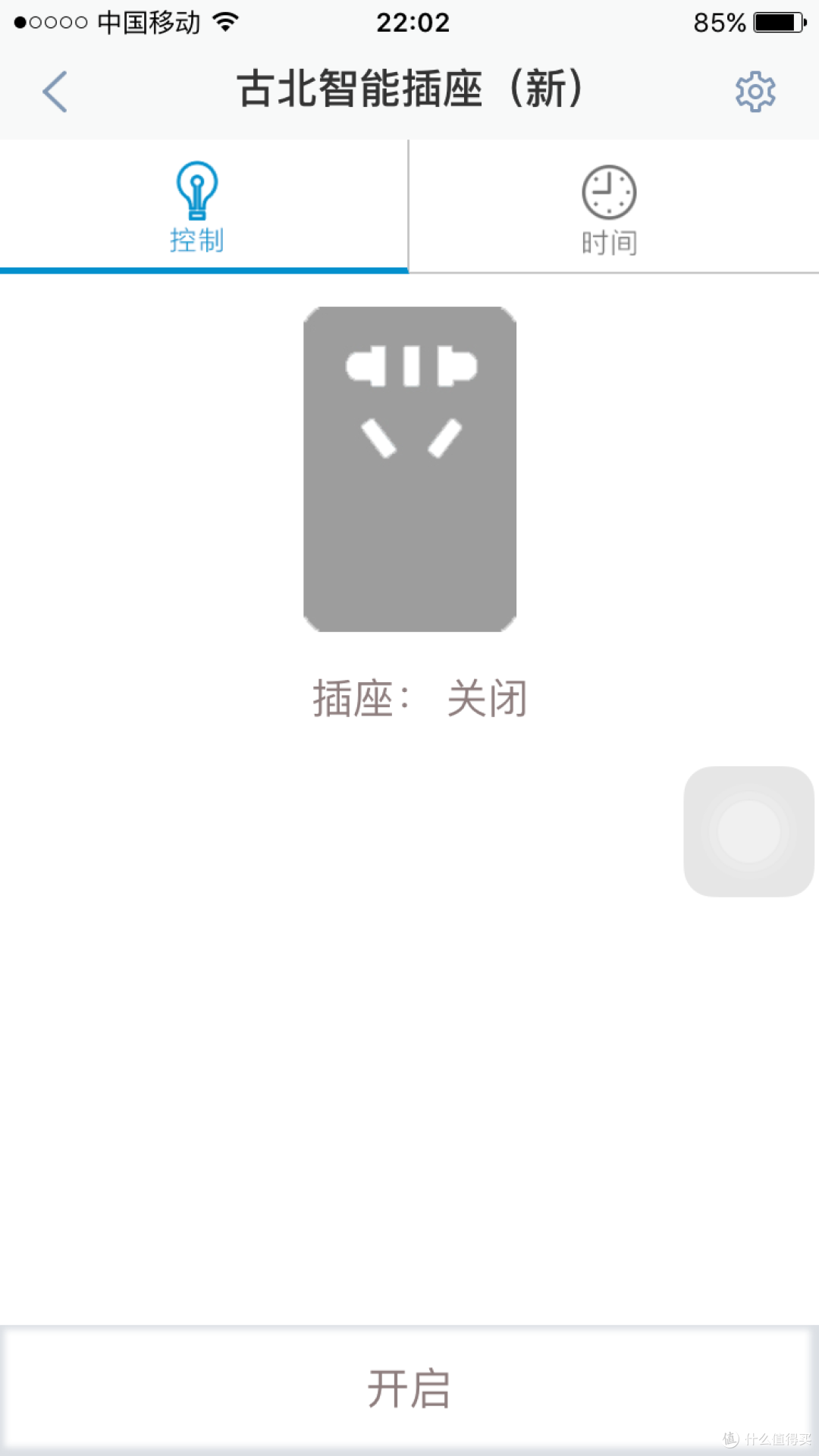819x1456 pixels.
Task: Go back using the top-left arrow
Action: pos(55,92)
